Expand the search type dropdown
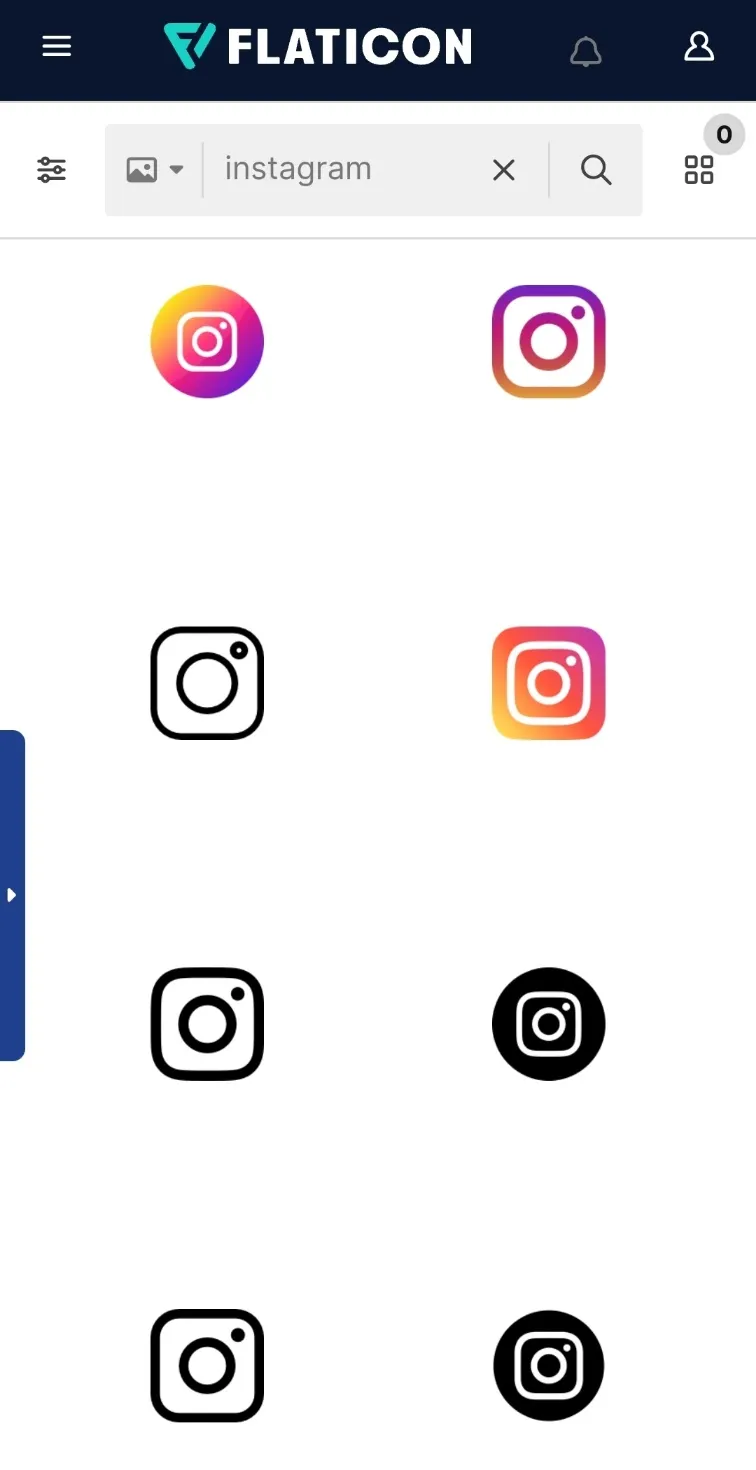Image resolution: width=756 pixels, height=1470 pixels. 155,170
